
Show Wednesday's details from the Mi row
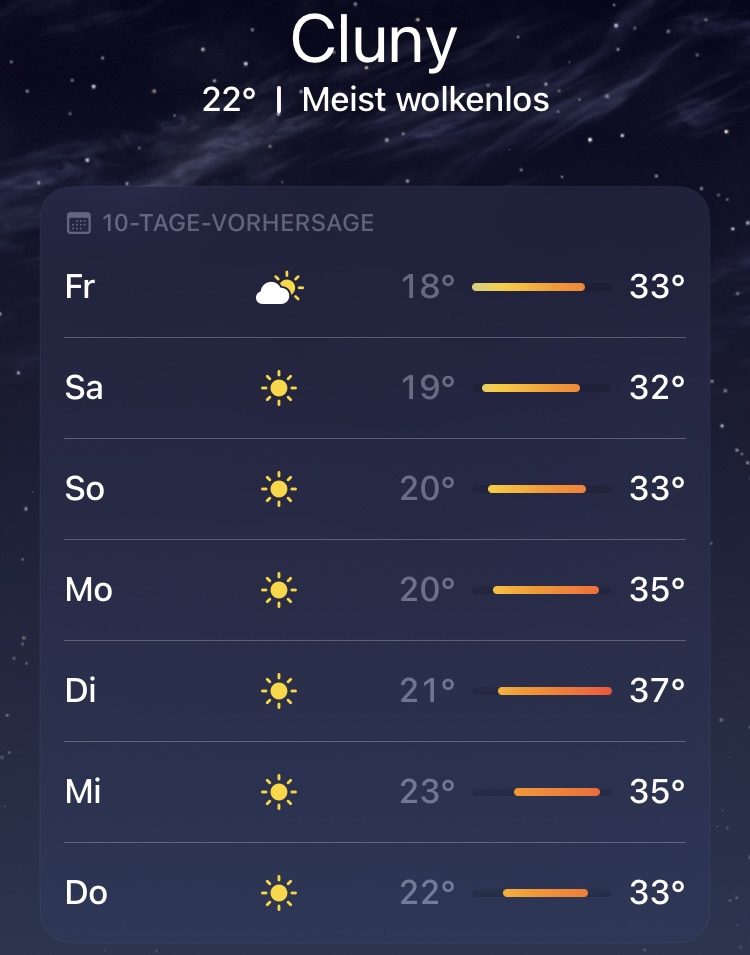pos(375,792)
